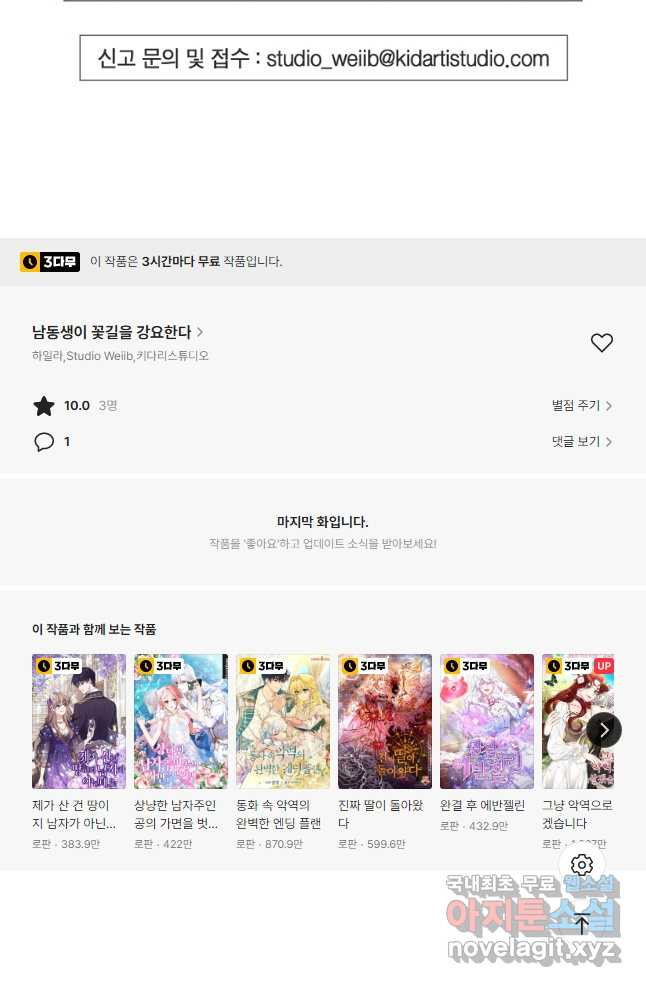Jump back to top with arrow button
The width and height of the screenshot is (646, 987).
pos(582,924)
